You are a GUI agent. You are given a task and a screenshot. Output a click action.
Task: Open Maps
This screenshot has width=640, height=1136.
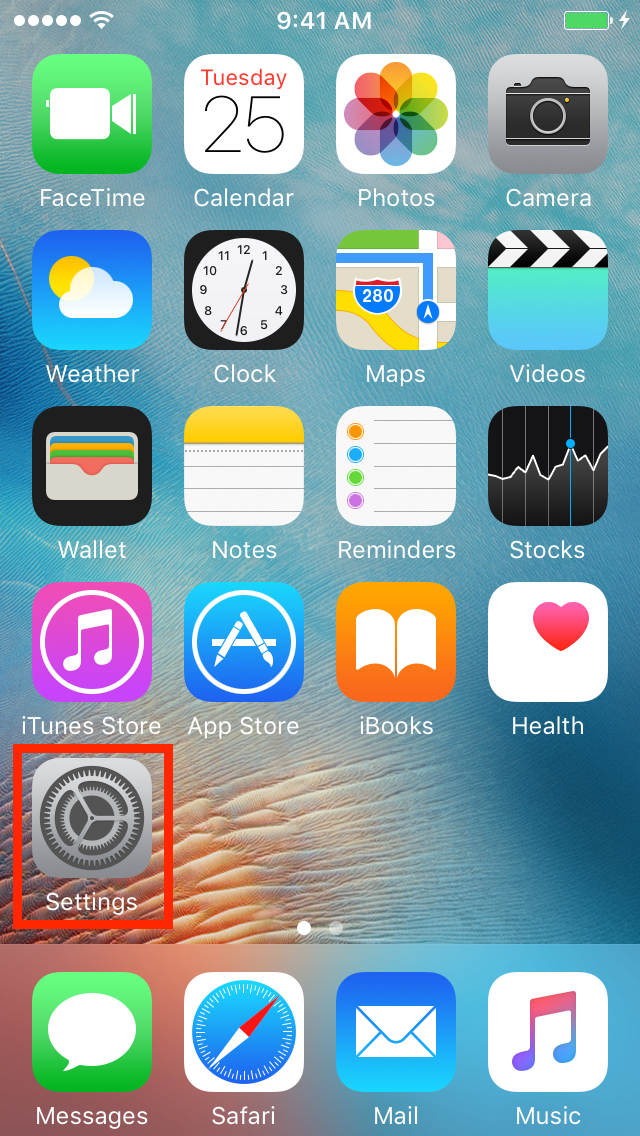click(396, 290)
